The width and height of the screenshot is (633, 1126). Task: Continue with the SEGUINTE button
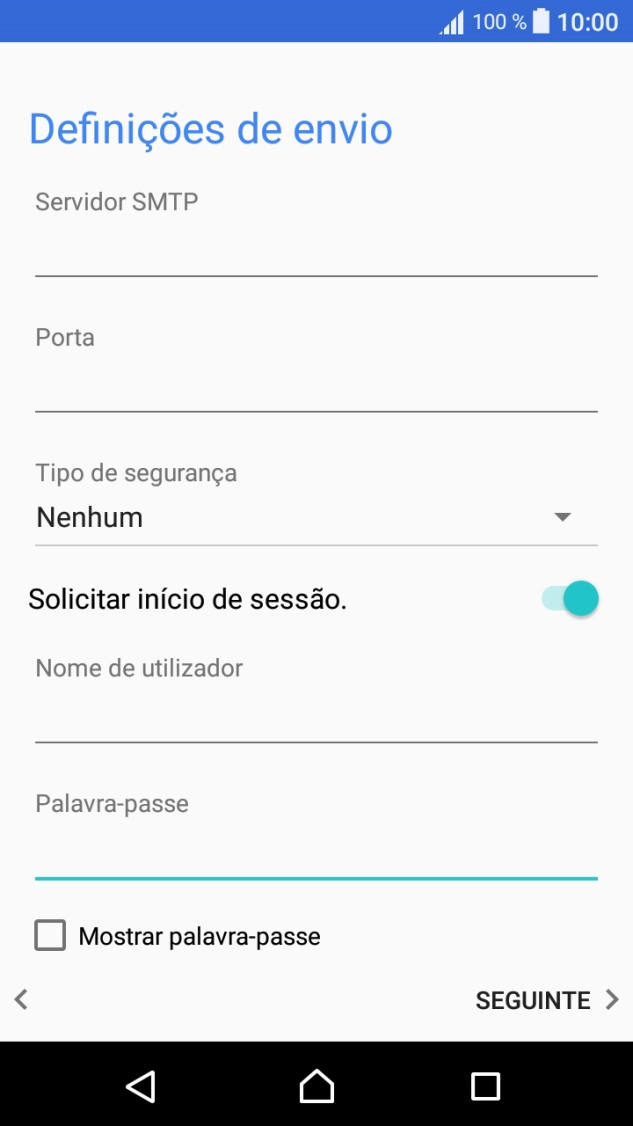pos(546,1000)
